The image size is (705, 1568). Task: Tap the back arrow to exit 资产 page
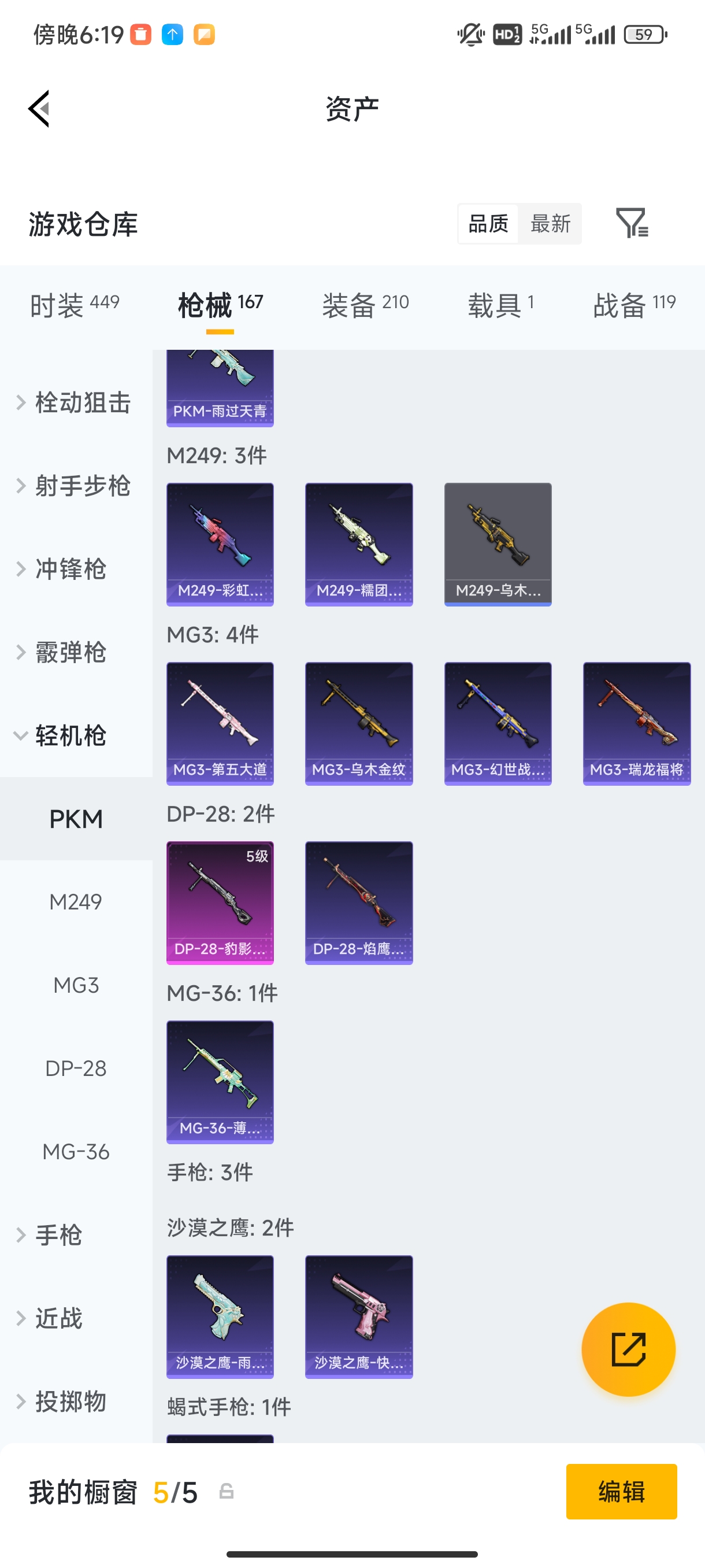38,108
